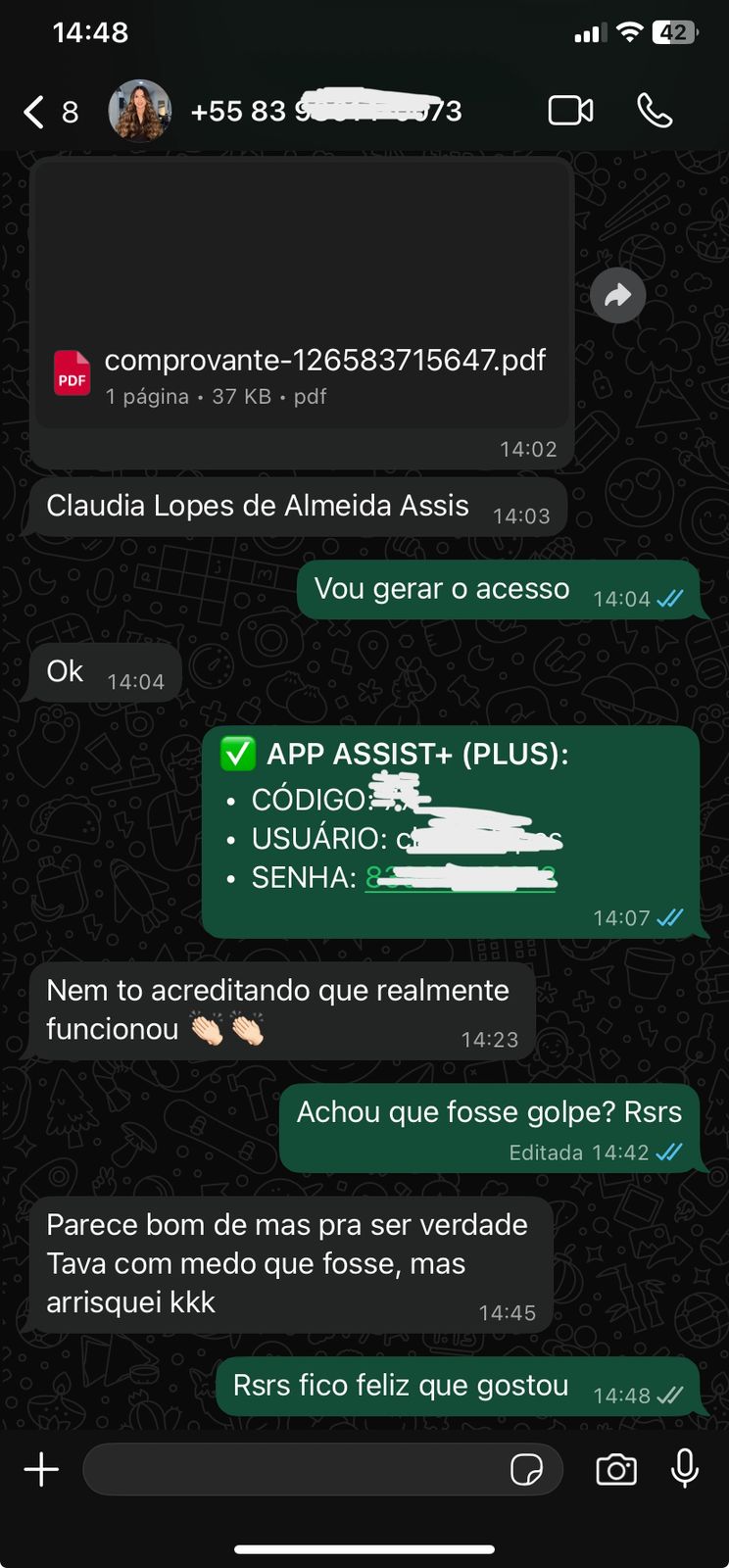Start a video call

tap(570, 111)
